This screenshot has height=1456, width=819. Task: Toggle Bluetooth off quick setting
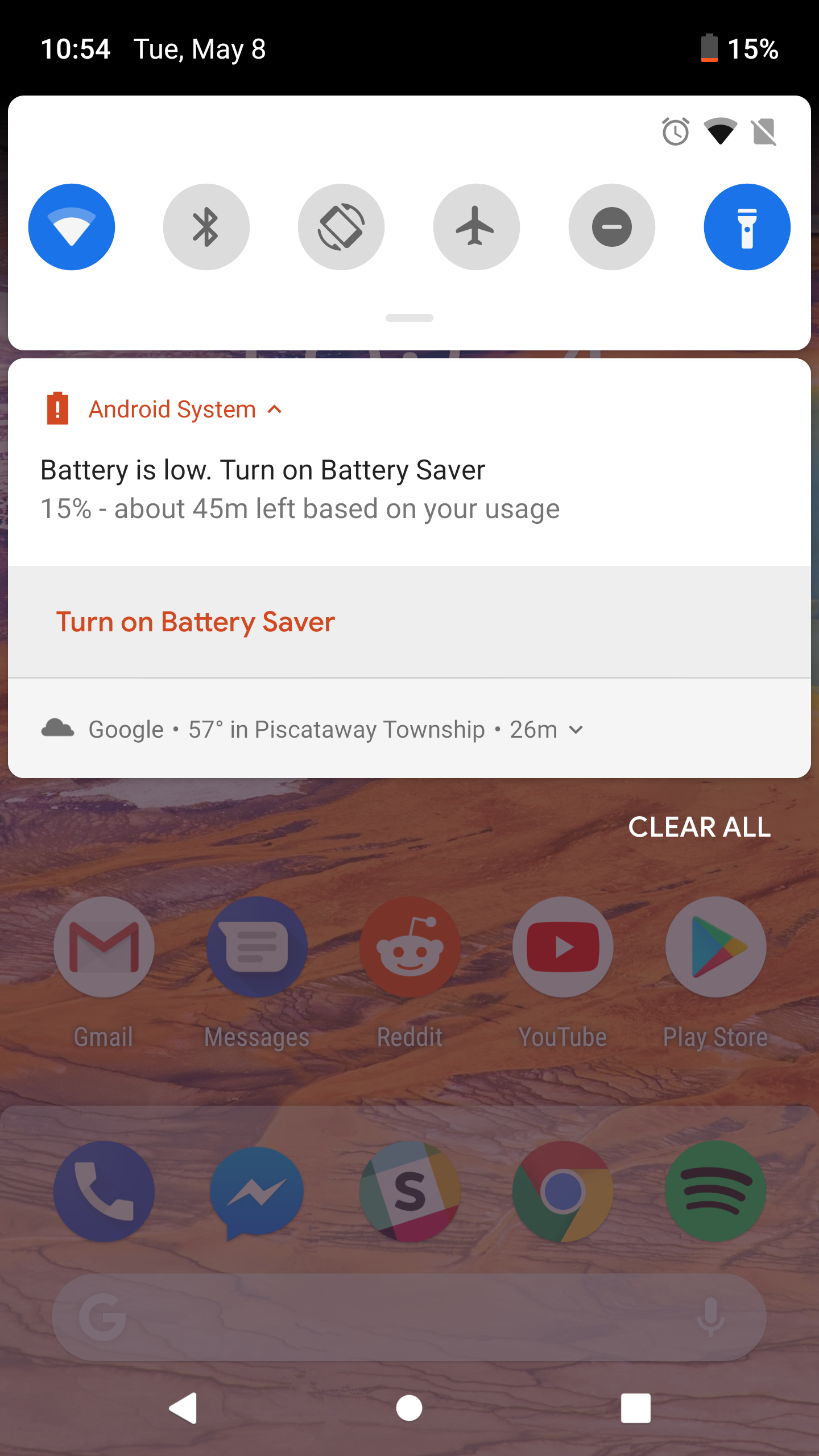[206, 226]
